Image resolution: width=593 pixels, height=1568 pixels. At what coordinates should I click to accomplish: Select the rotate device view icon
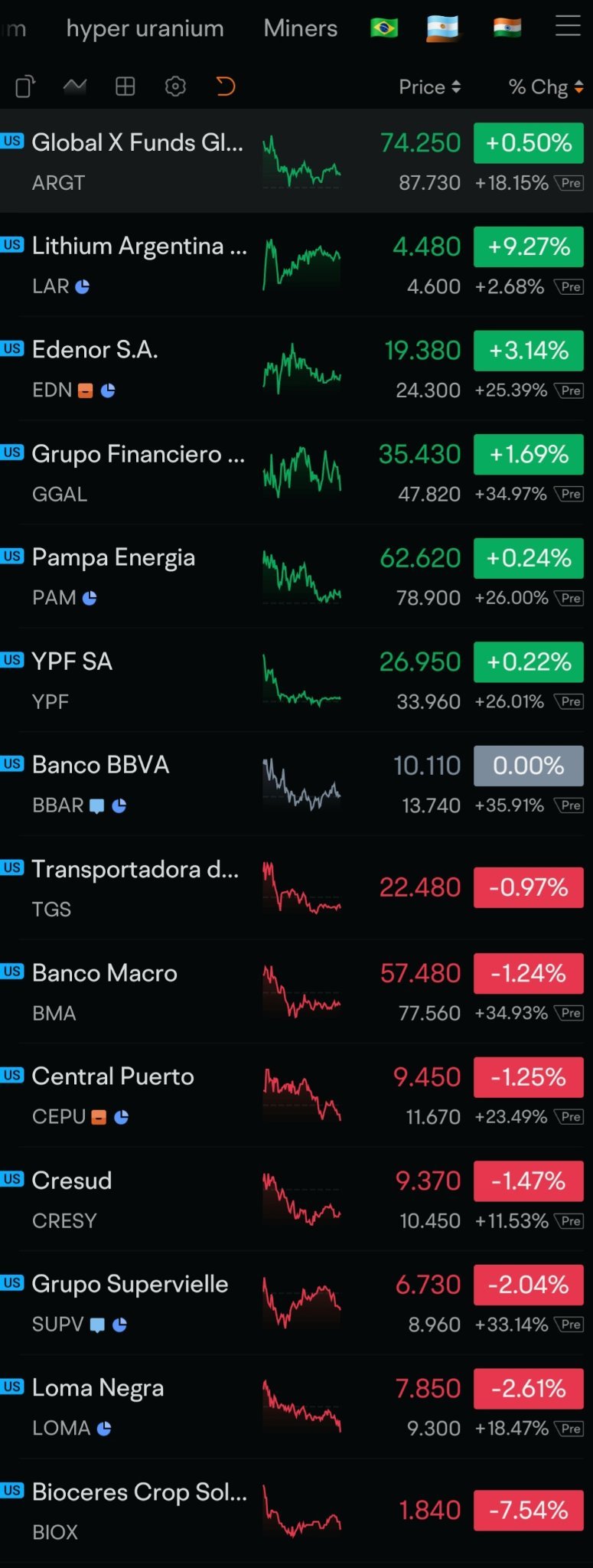24,86
